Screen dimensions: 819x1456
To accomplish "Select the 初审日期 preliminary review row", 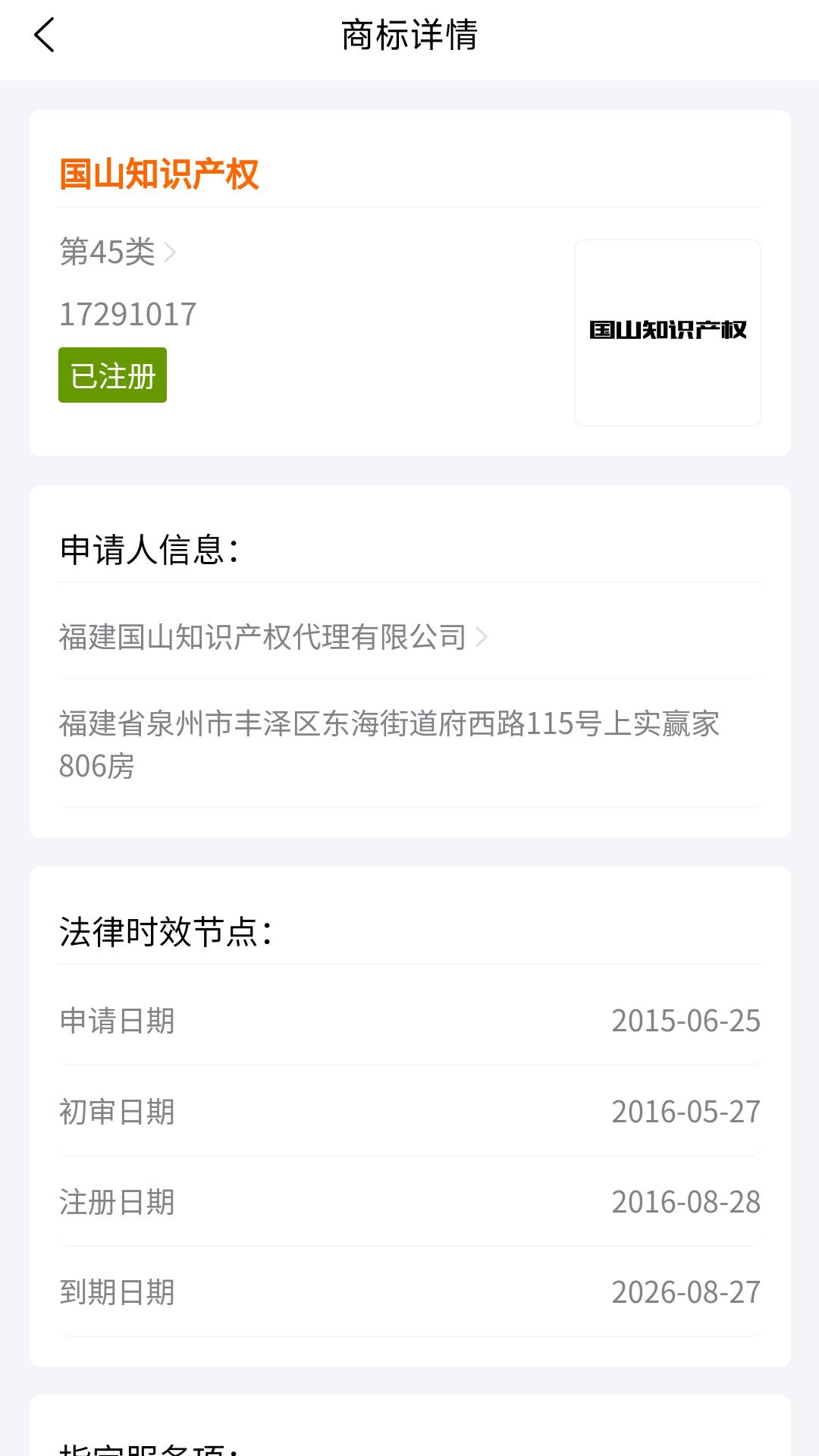I will tap(117, 1112).
